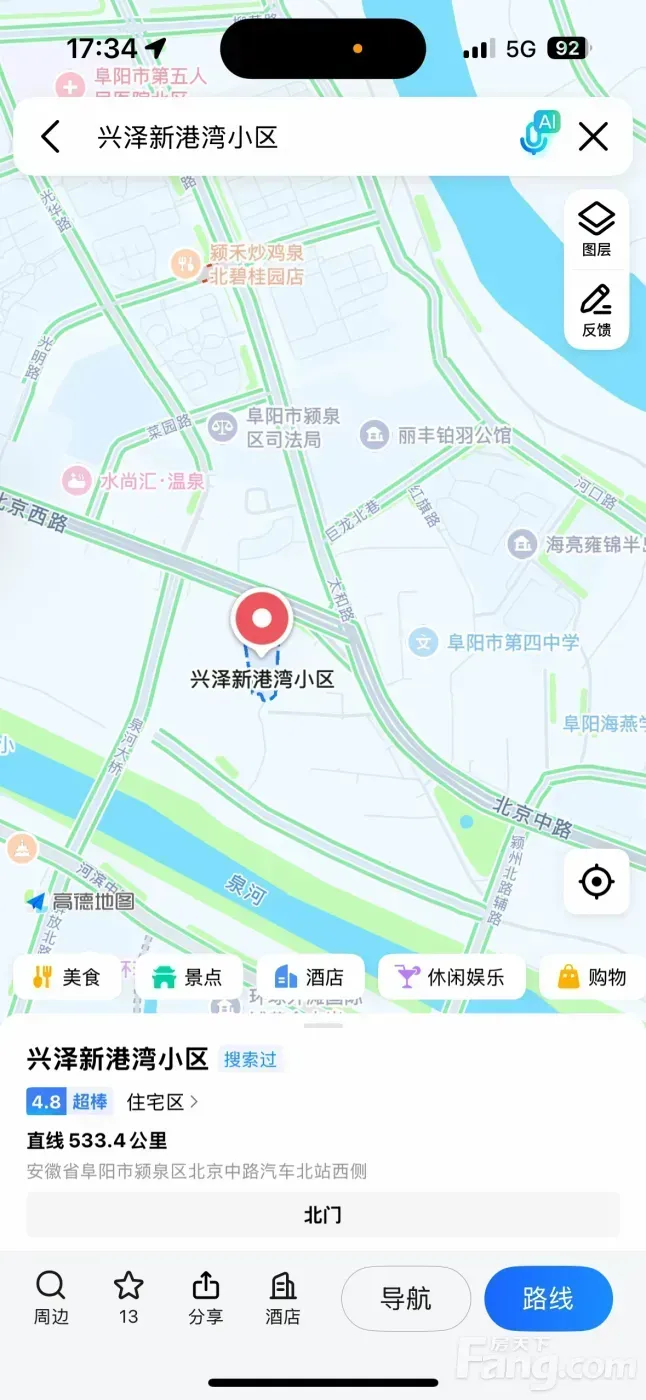646x1400 pixels.
Task: Choose the 酒店 chip above the place card
Action: pyautogui.click(x=310, y=977)
